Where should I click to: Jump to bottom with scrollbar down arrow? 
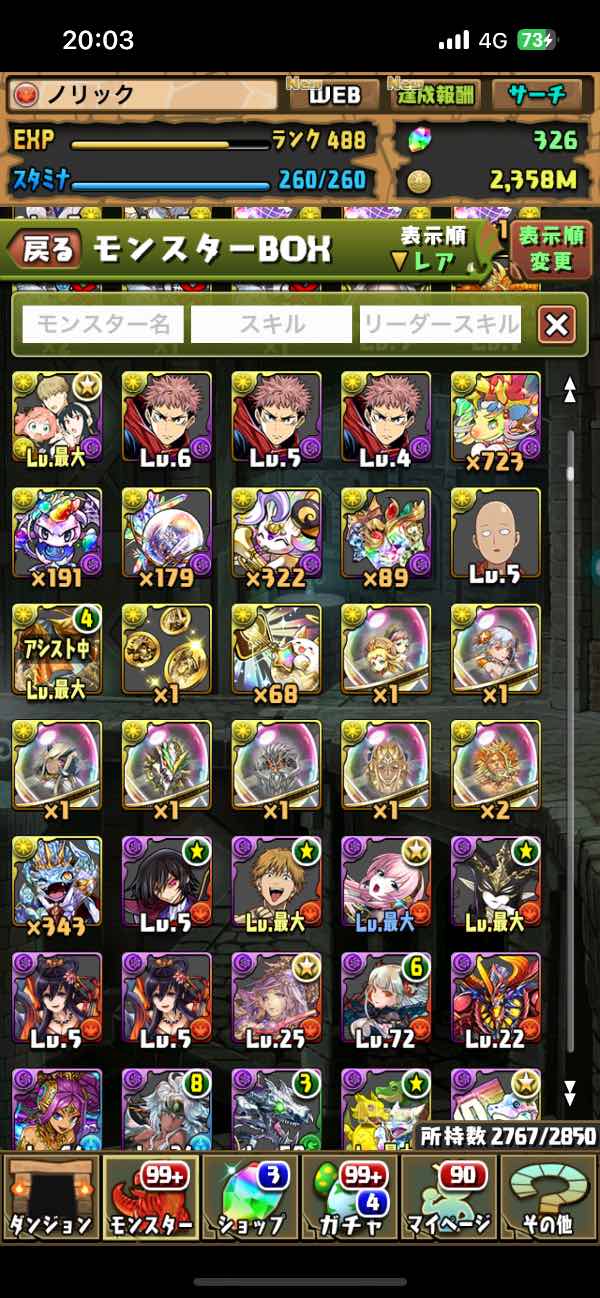(x=570, y=1092)
